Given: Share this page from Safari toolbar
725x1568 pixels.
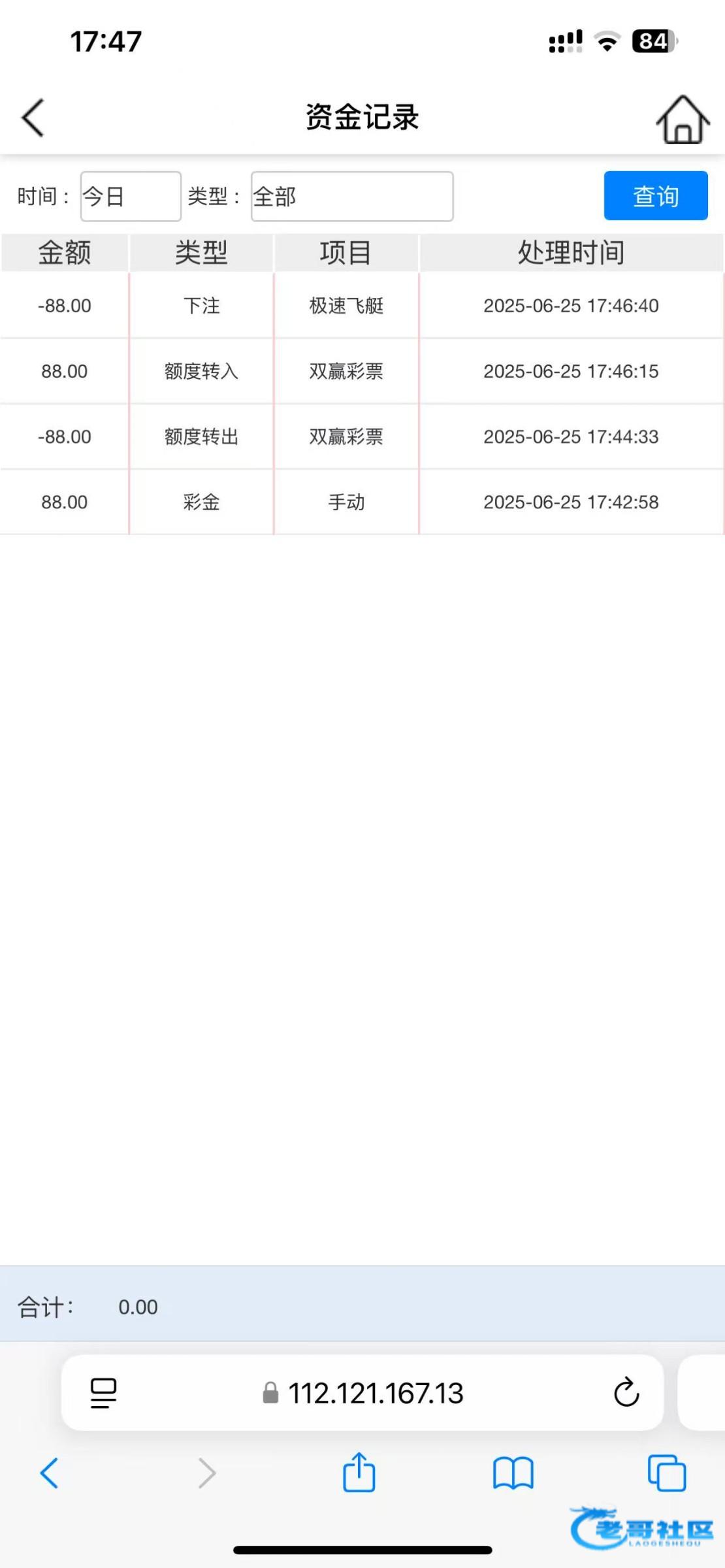Looking at the screenshot, I should (x=359, y=1472).
